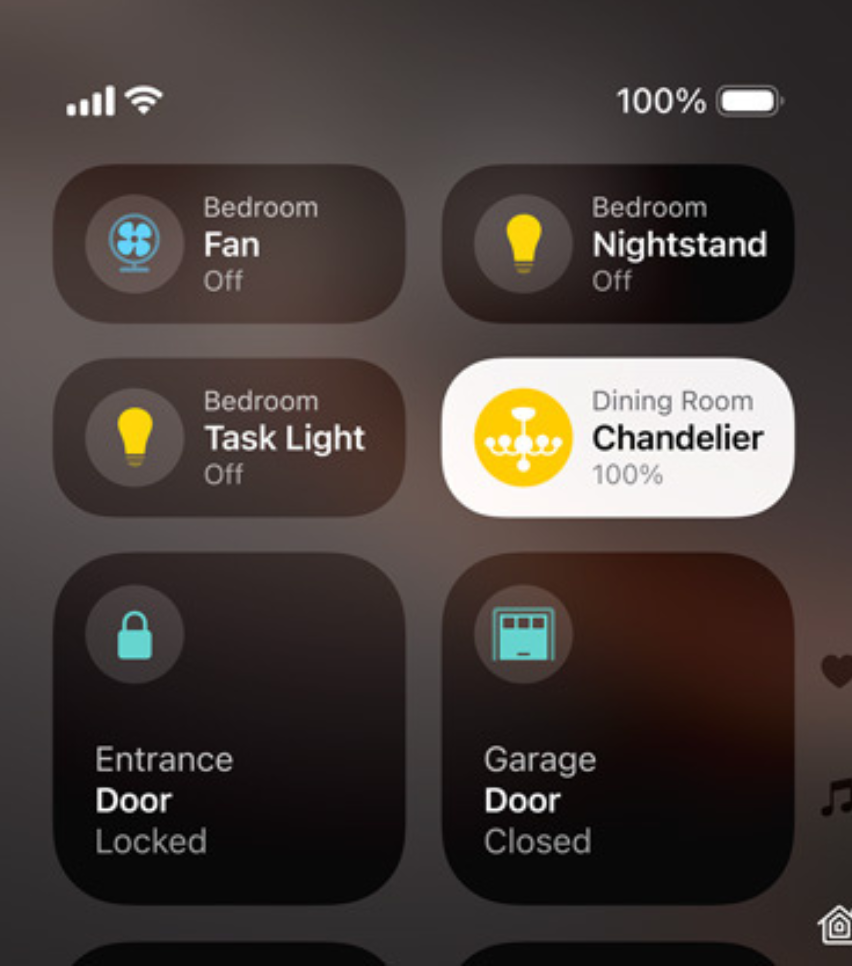The height and width of the screenshot is (966, 852).
Task: Select the Home controls page icon
Action: [836, 924]
